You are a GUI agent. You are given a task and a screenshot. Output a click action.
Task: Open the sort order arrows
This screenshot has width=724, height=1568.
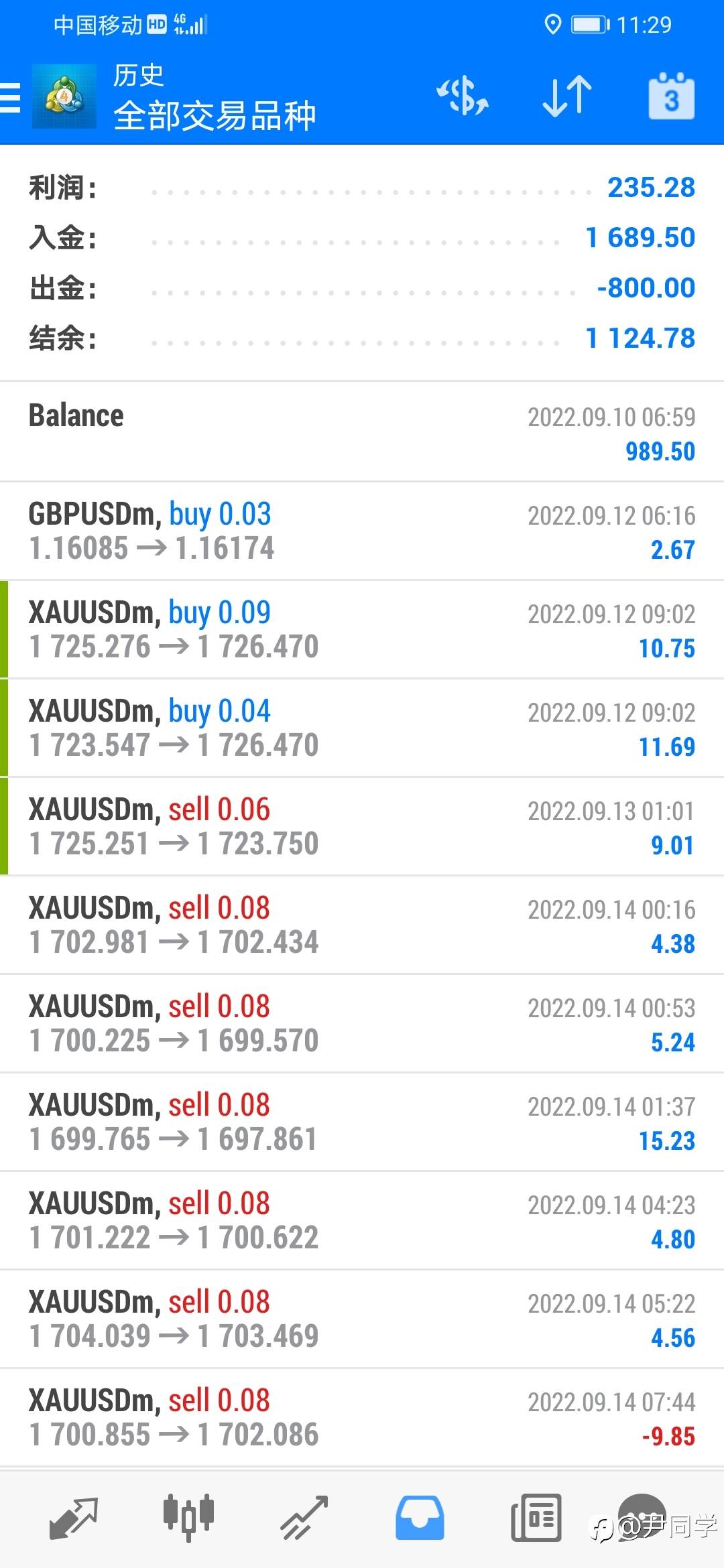[567, 96]
